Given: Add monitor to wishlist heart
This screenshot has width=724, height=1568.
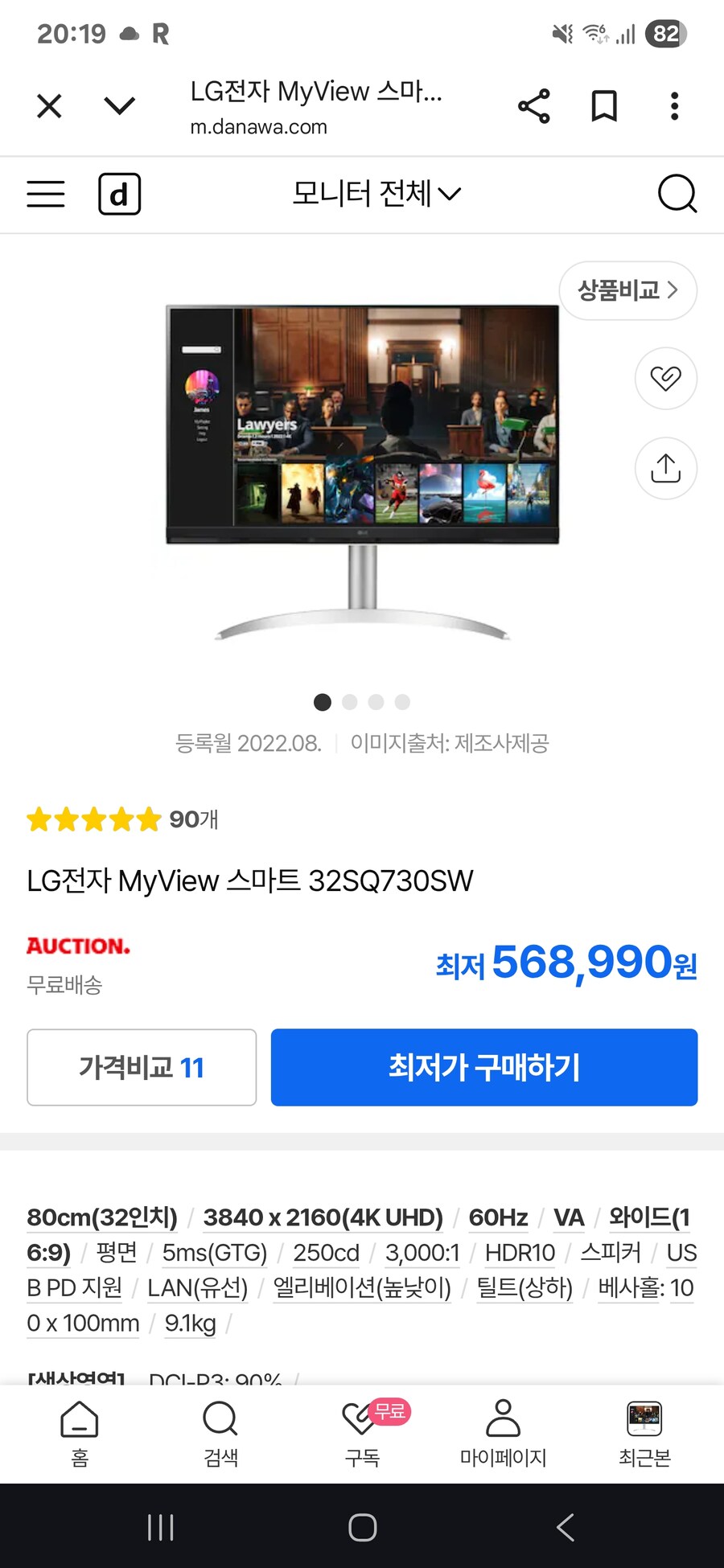Looking at the screenshot, I should [665, 378].
